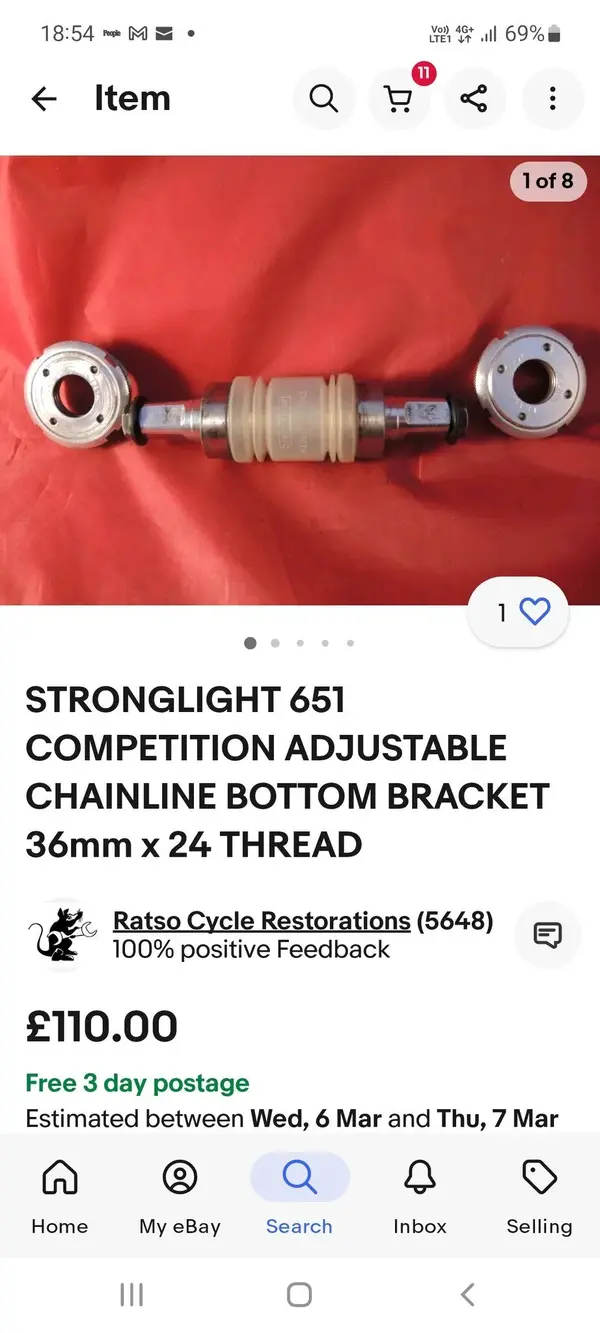Switch to the My eBay tab
600x1333 pixels.
(180, 1197)
